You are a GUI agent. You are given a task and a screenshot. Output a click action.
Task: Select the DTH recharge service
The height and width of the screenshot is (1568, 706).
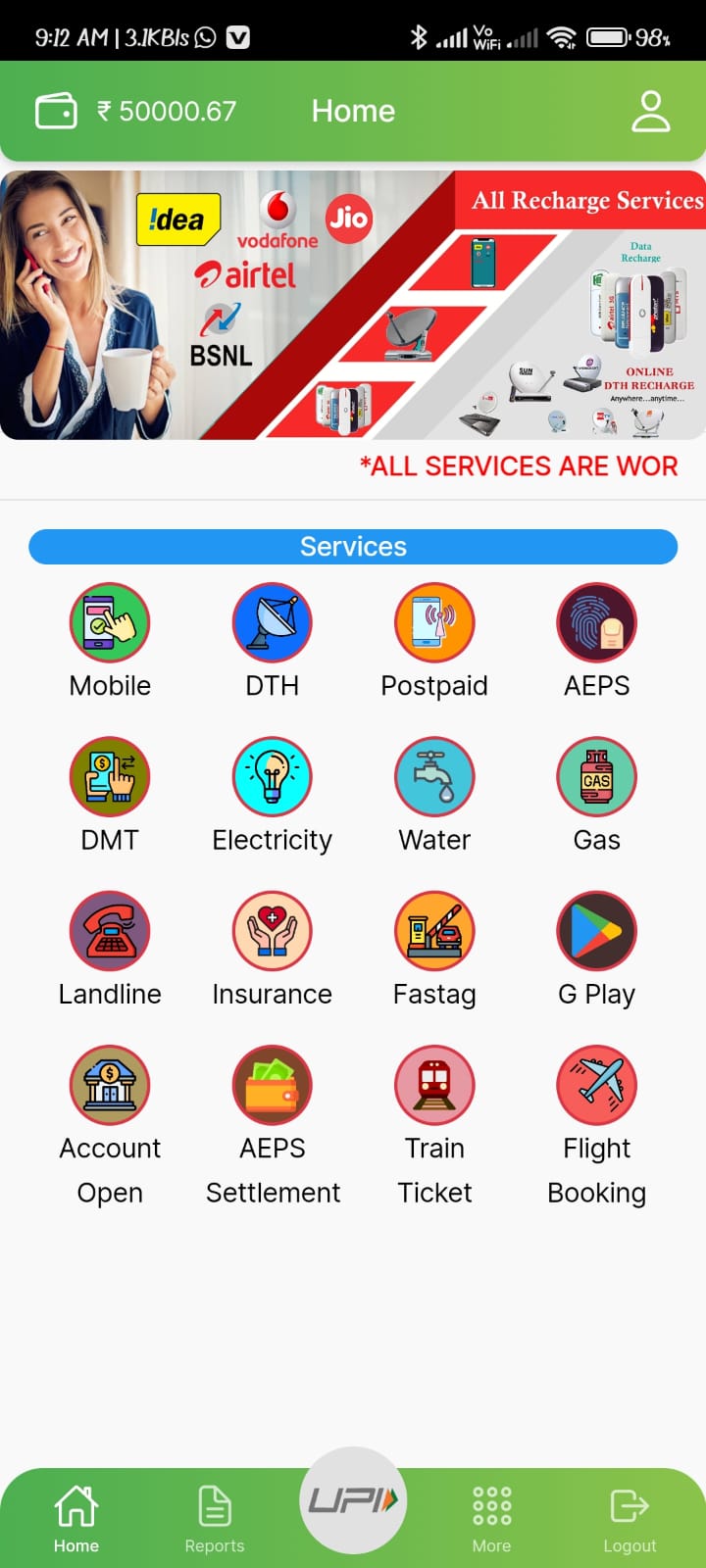point(273,623)
